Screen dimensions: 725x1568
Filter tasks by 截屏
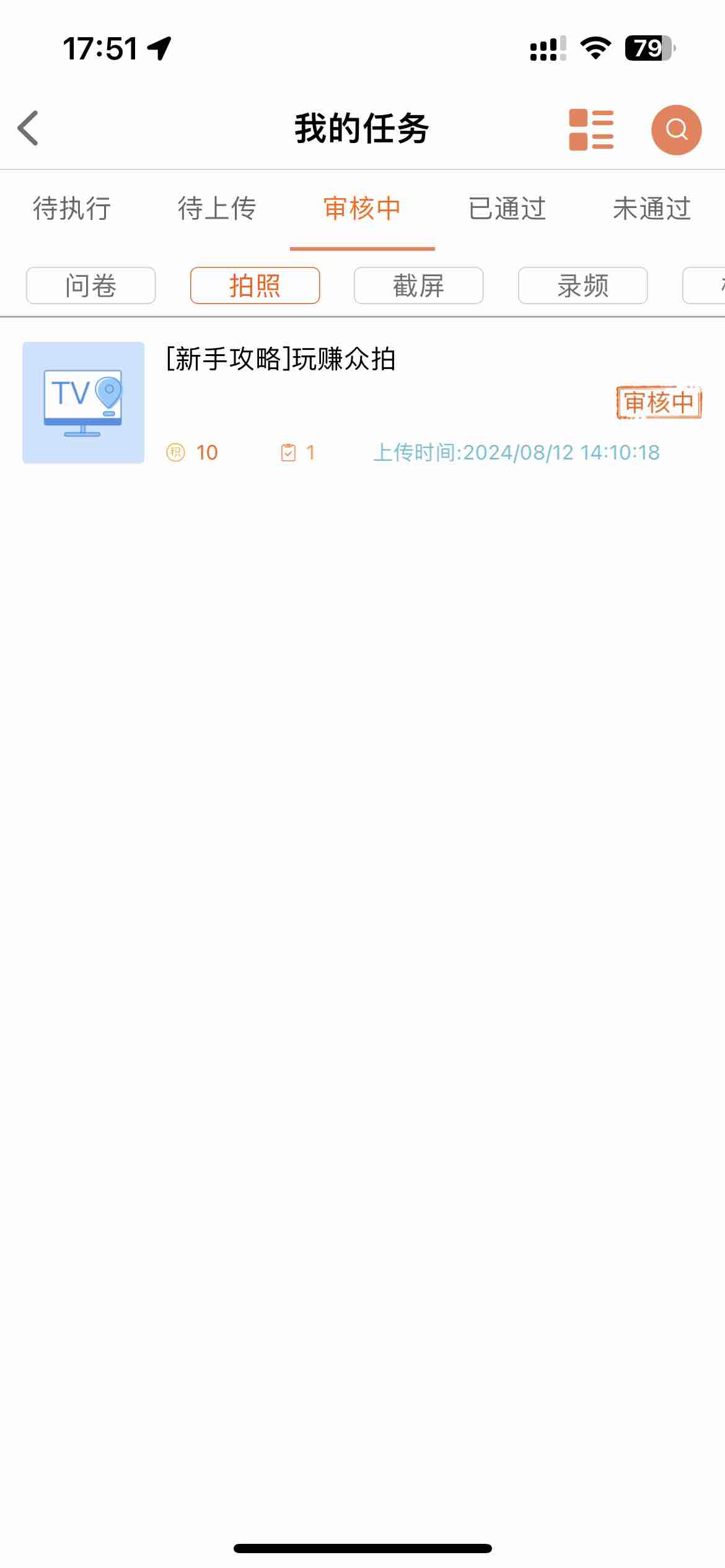coord(418,285)
